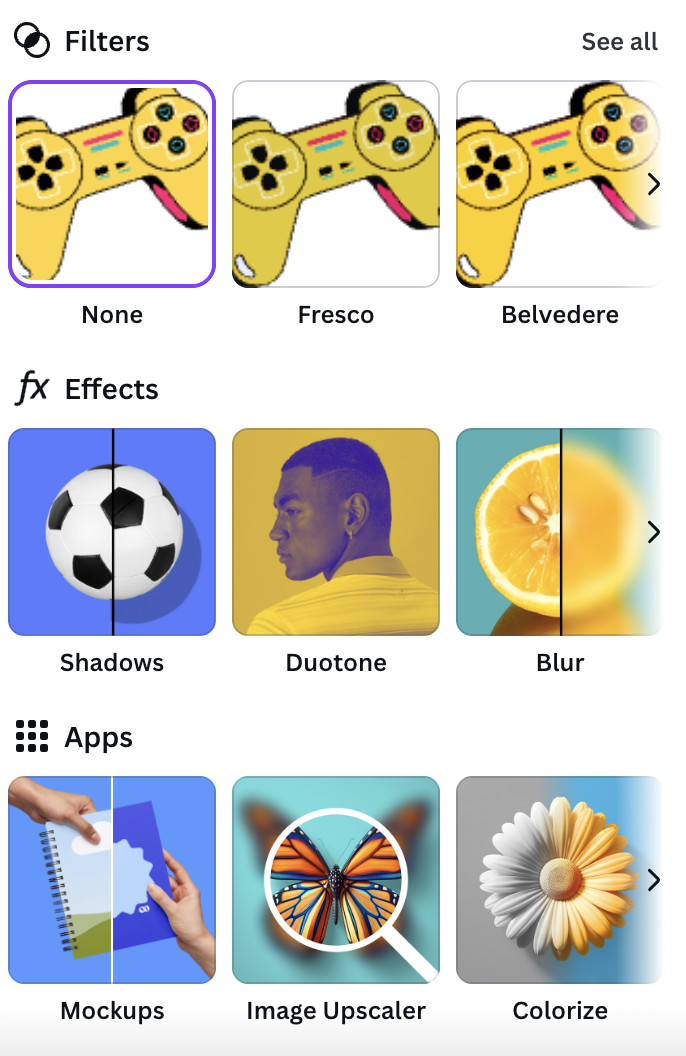Image resolution: width=686 pixels, height=1056 pixels.
Task: Show more filters with the arrow
Action: tap(654, 184)
